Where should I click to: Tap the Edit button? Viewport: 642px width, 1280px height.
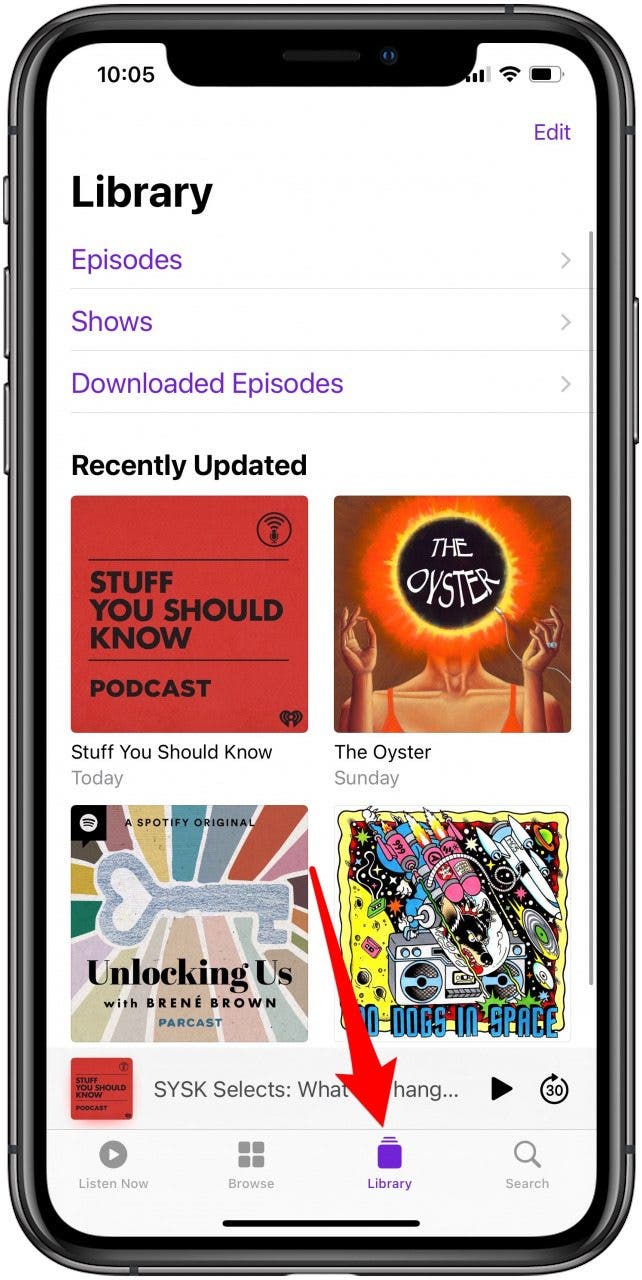tap(551, 132)
